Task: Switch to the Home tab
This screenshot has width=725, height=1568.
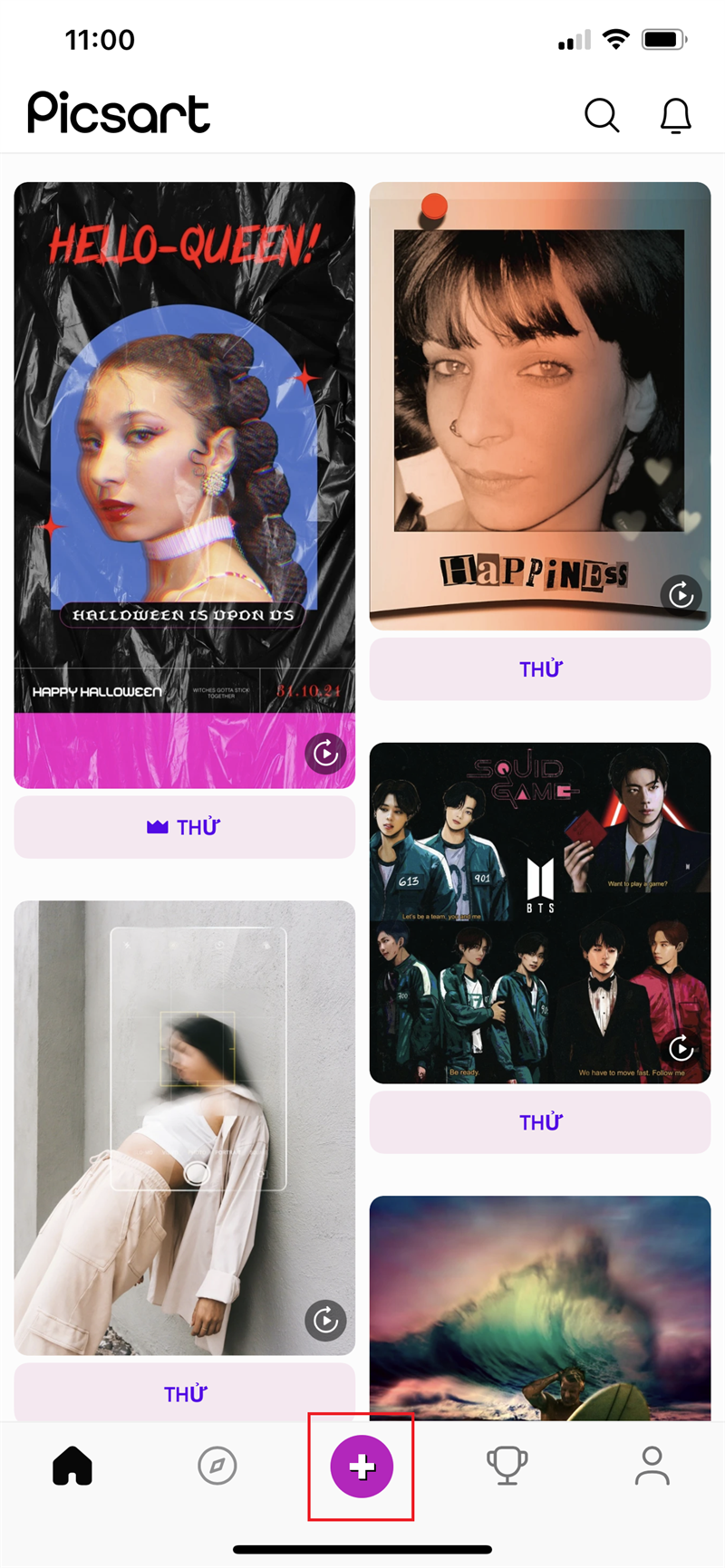Action: (x=72, y=1466)
